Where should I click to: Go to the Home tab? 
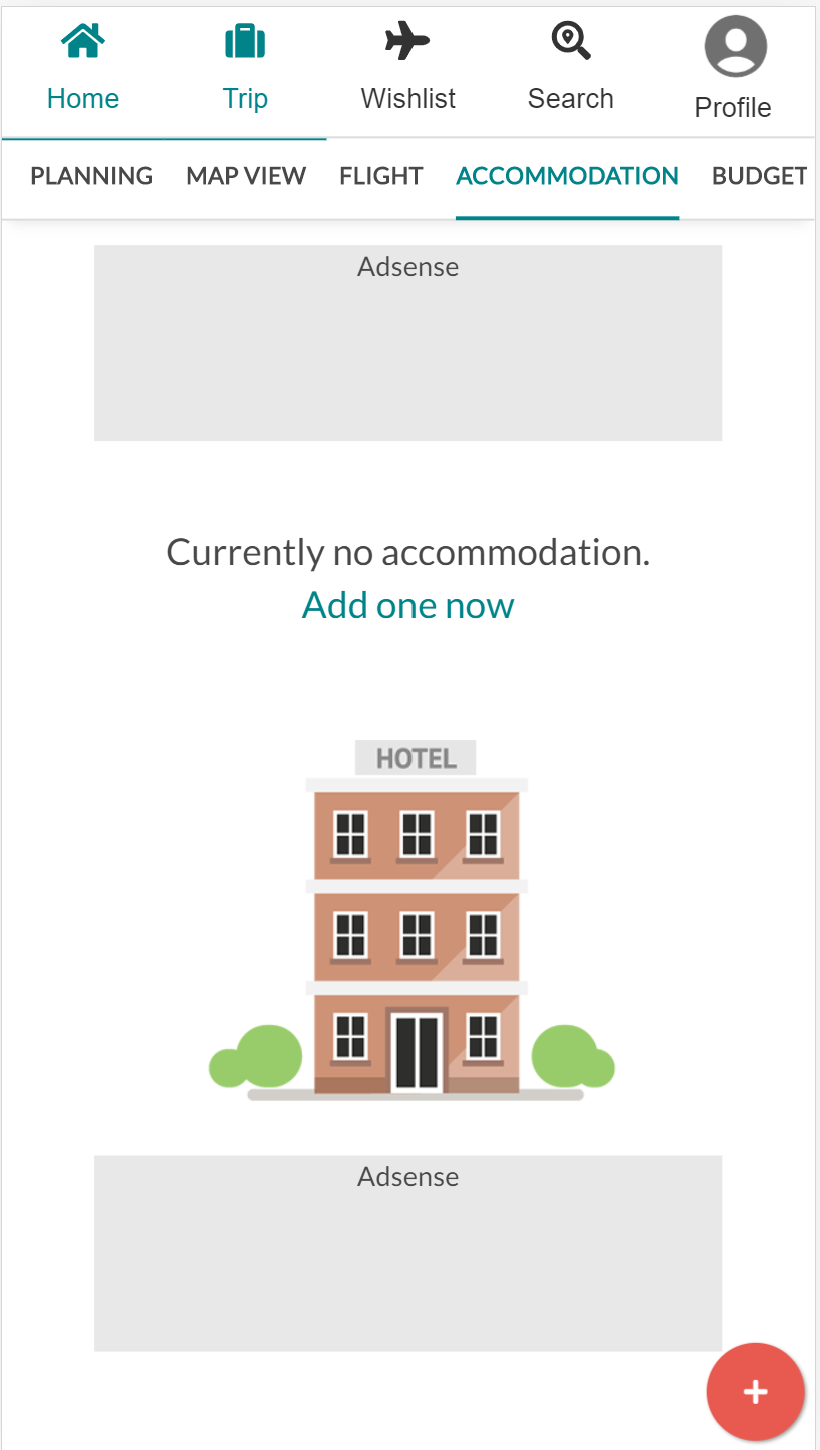click(x=83, y=70)
